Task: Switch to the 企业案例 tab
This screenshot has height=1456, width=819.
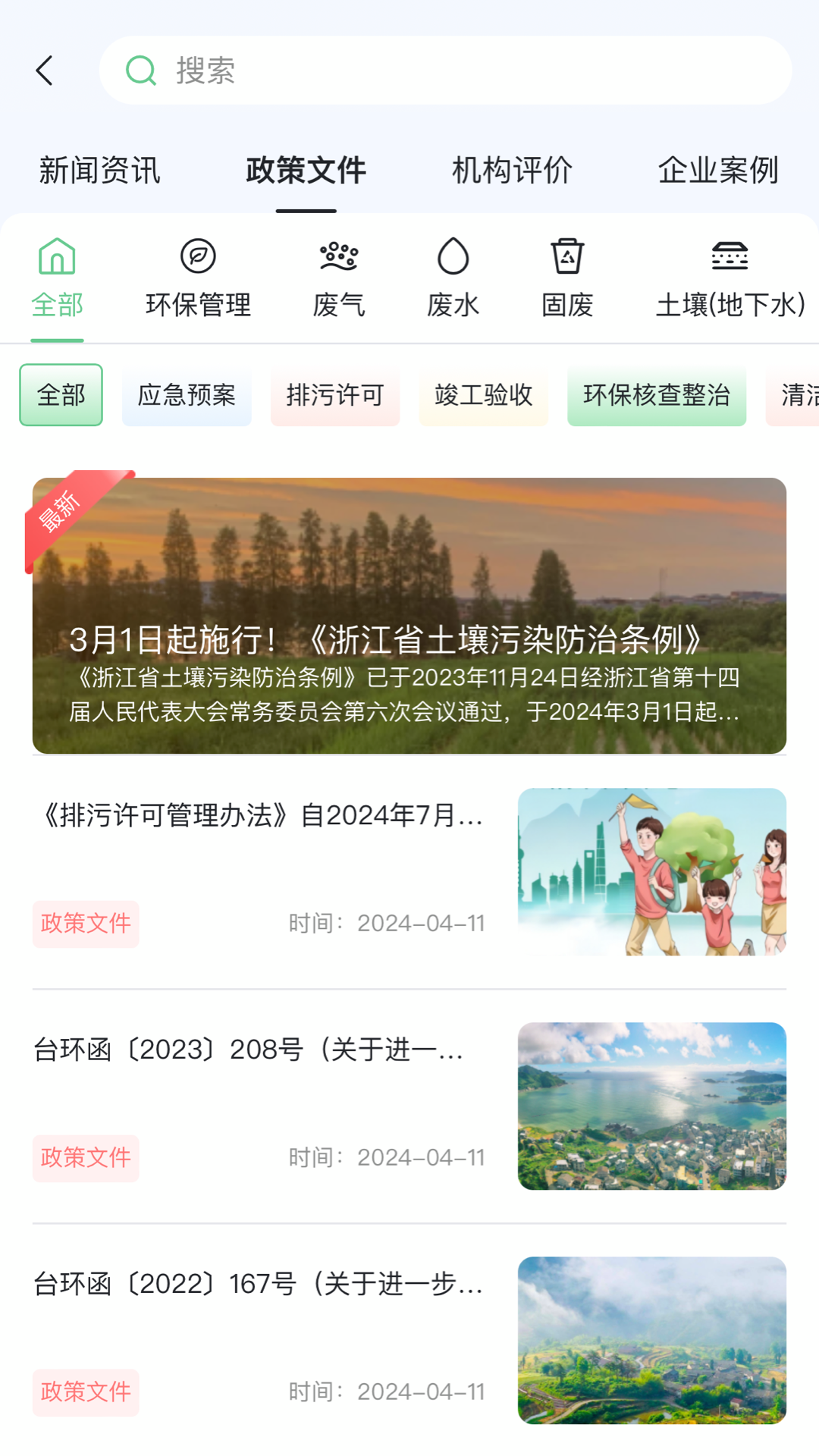Action: pyautogui.click(x=719, y=171)
